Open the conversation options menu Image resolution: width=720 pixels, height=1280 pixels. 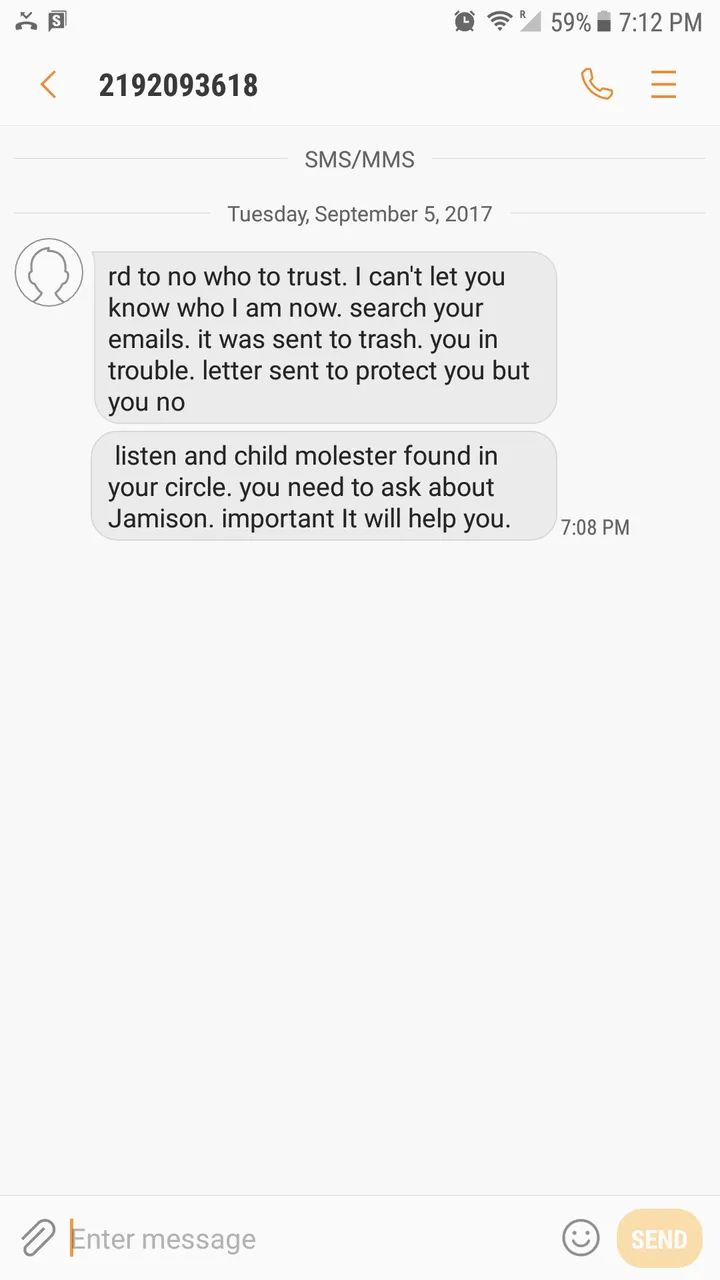(x=664, y=85)
